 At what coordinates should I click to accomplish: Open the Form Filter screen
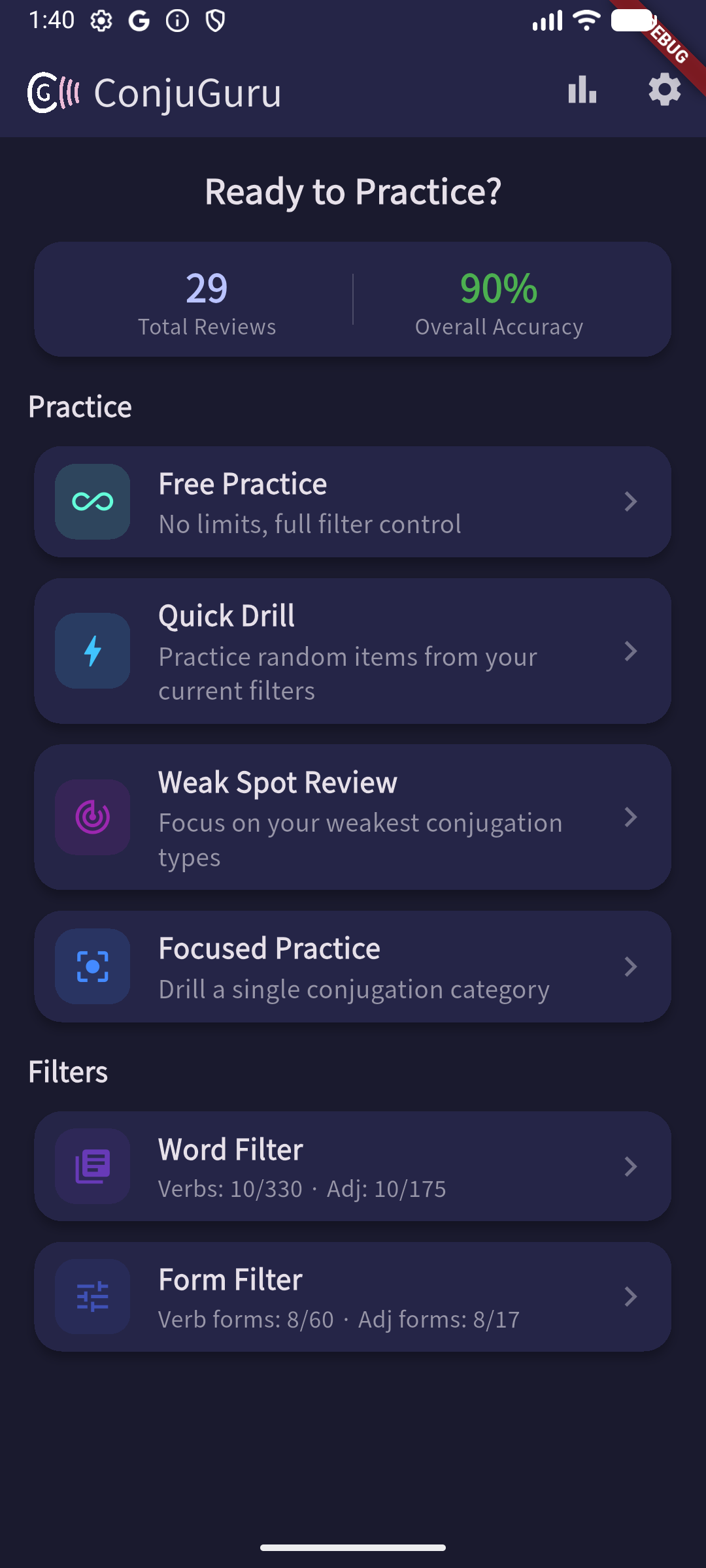tap(353, 1298)
